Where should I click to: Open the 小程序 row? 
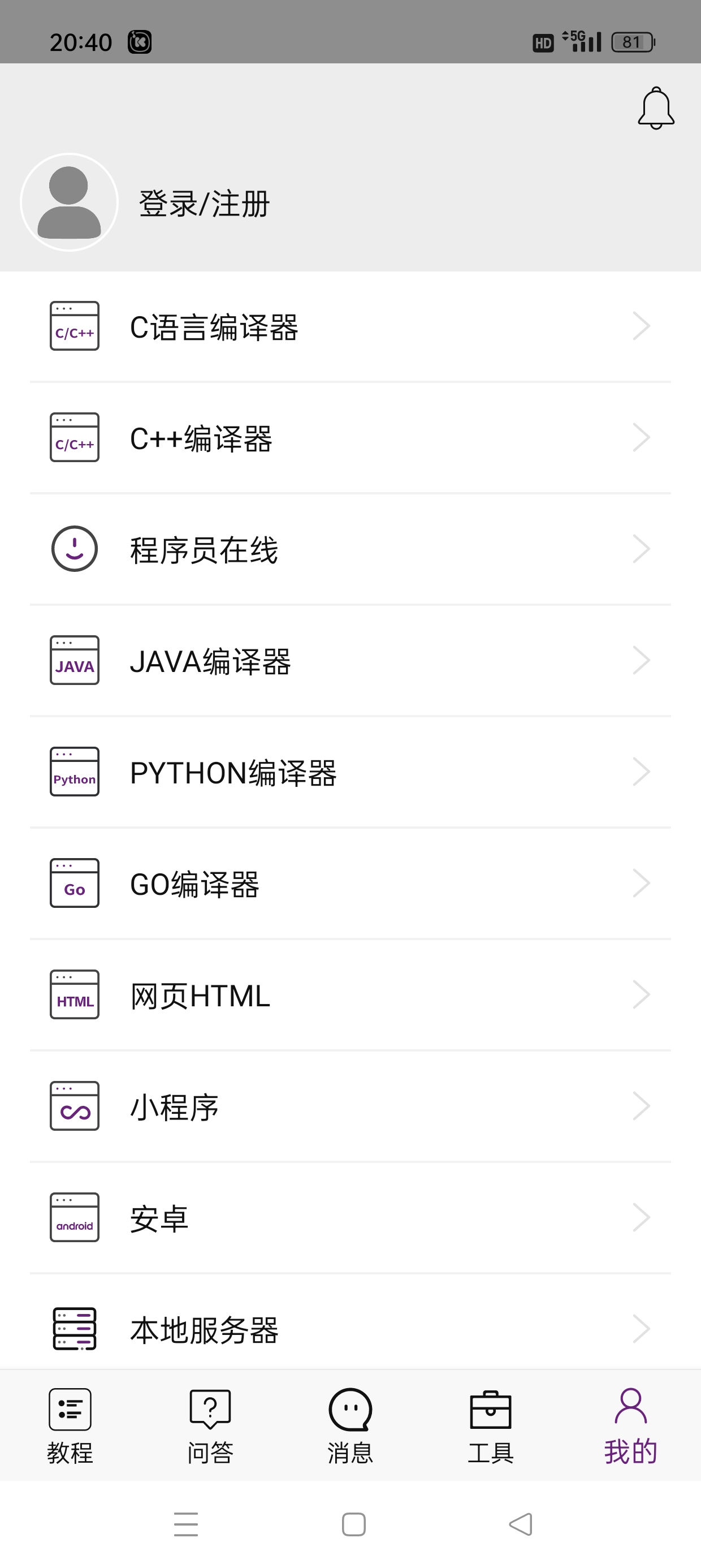point(350,1106)
